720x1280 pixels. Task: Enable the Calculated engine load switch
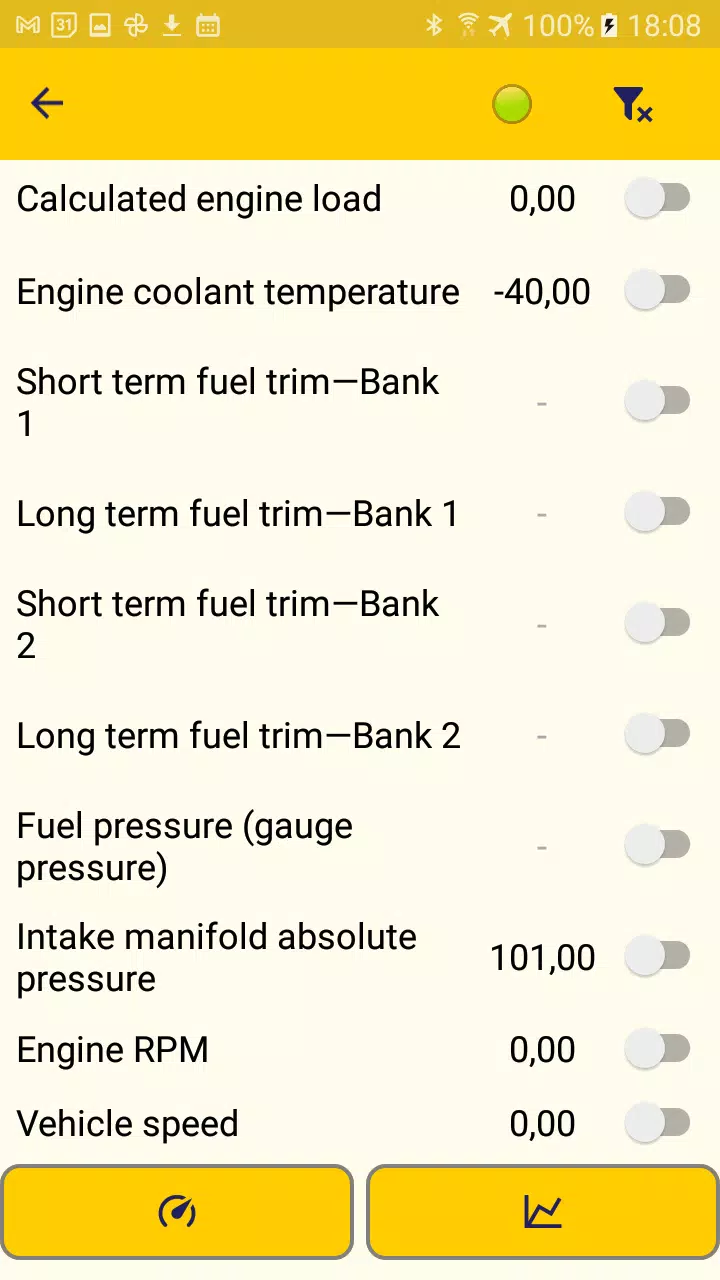click(x=658, y=198)
